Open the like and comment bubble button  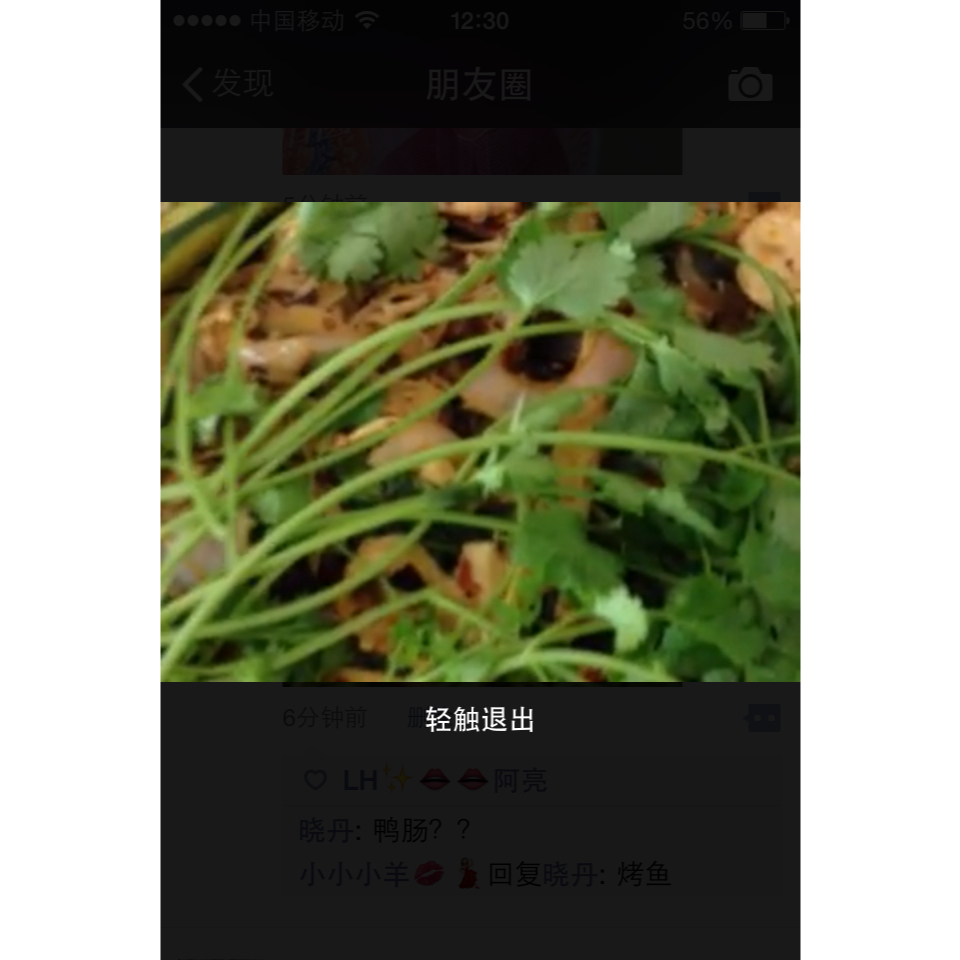763,718
